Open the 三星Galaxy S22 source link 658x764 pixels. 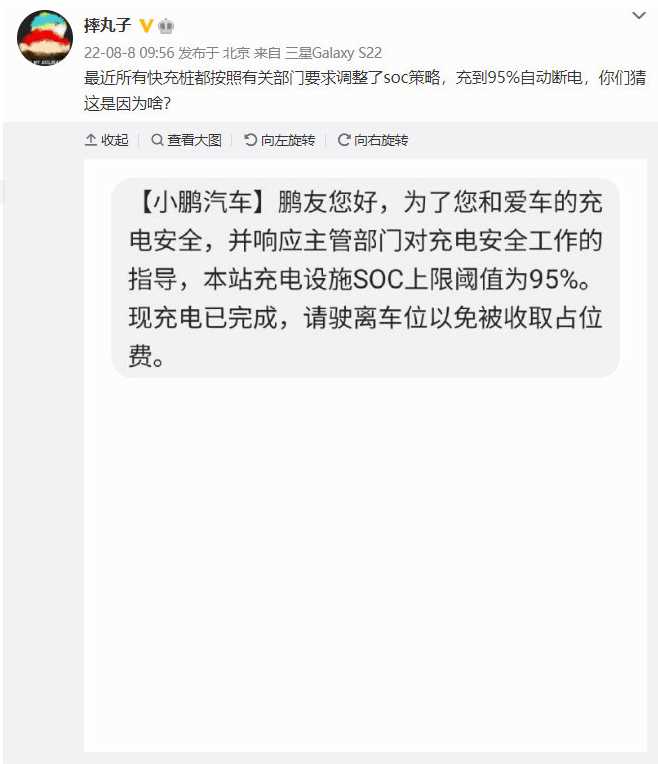point(335,52)
